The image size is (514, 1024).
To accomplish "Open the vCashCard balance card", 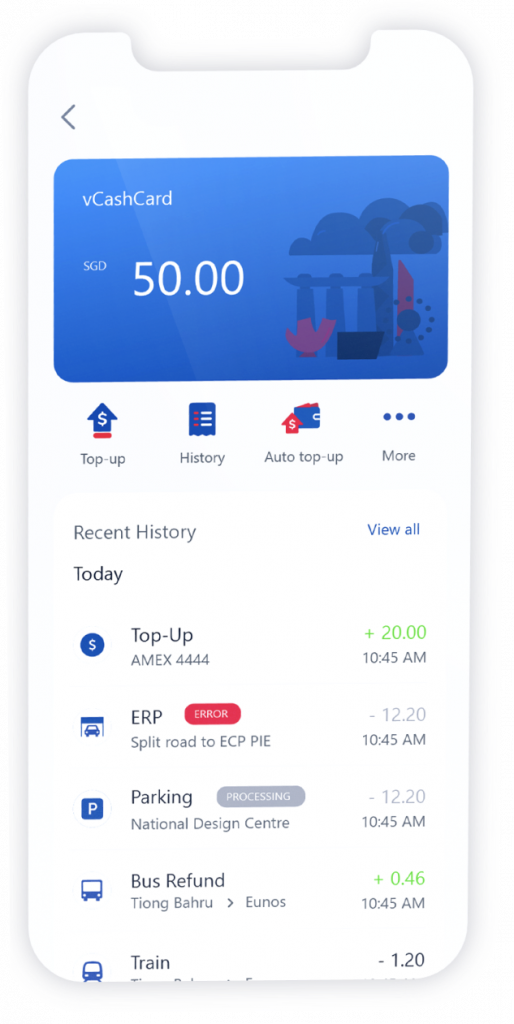I will 251,268.
